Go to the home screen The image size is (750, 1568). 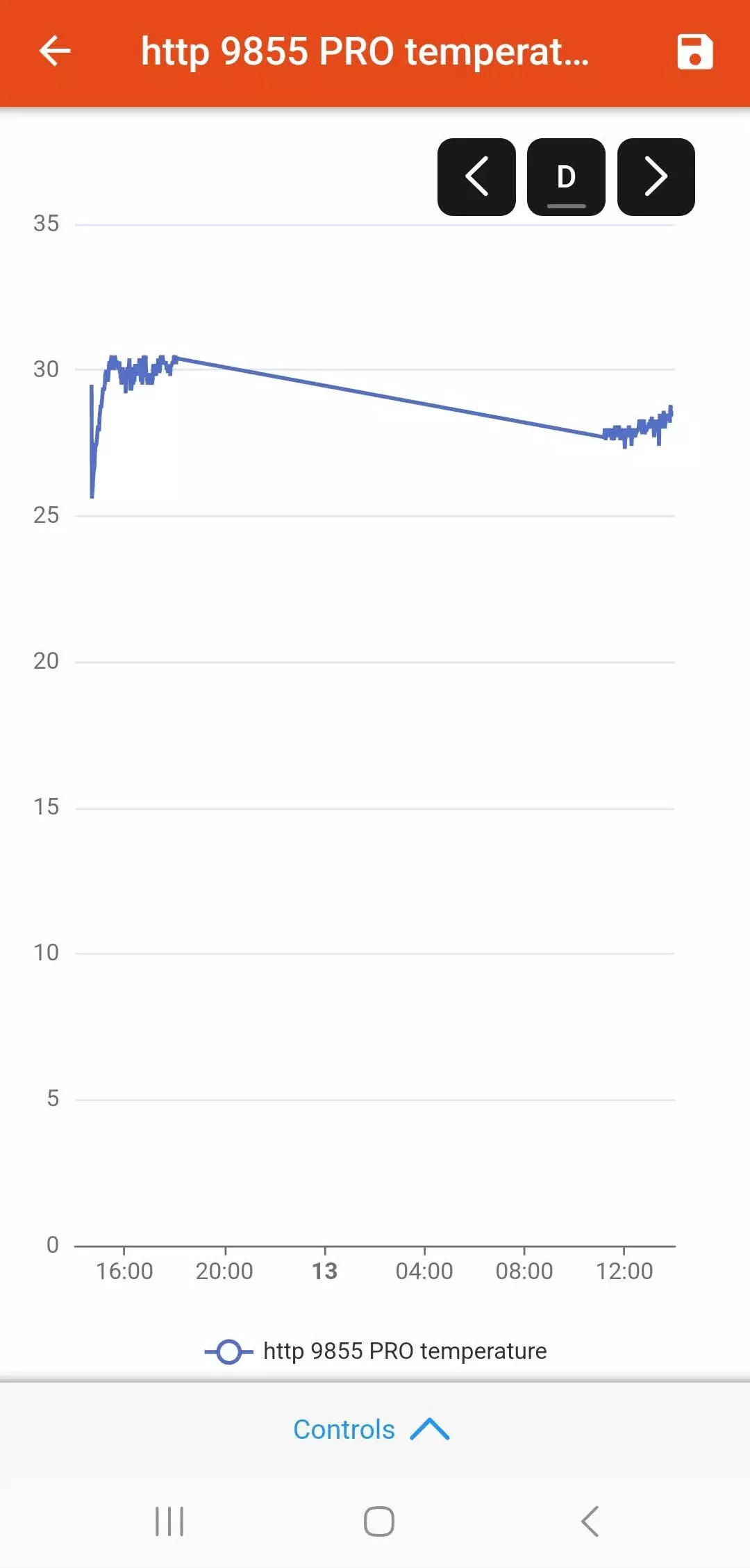378,1521
